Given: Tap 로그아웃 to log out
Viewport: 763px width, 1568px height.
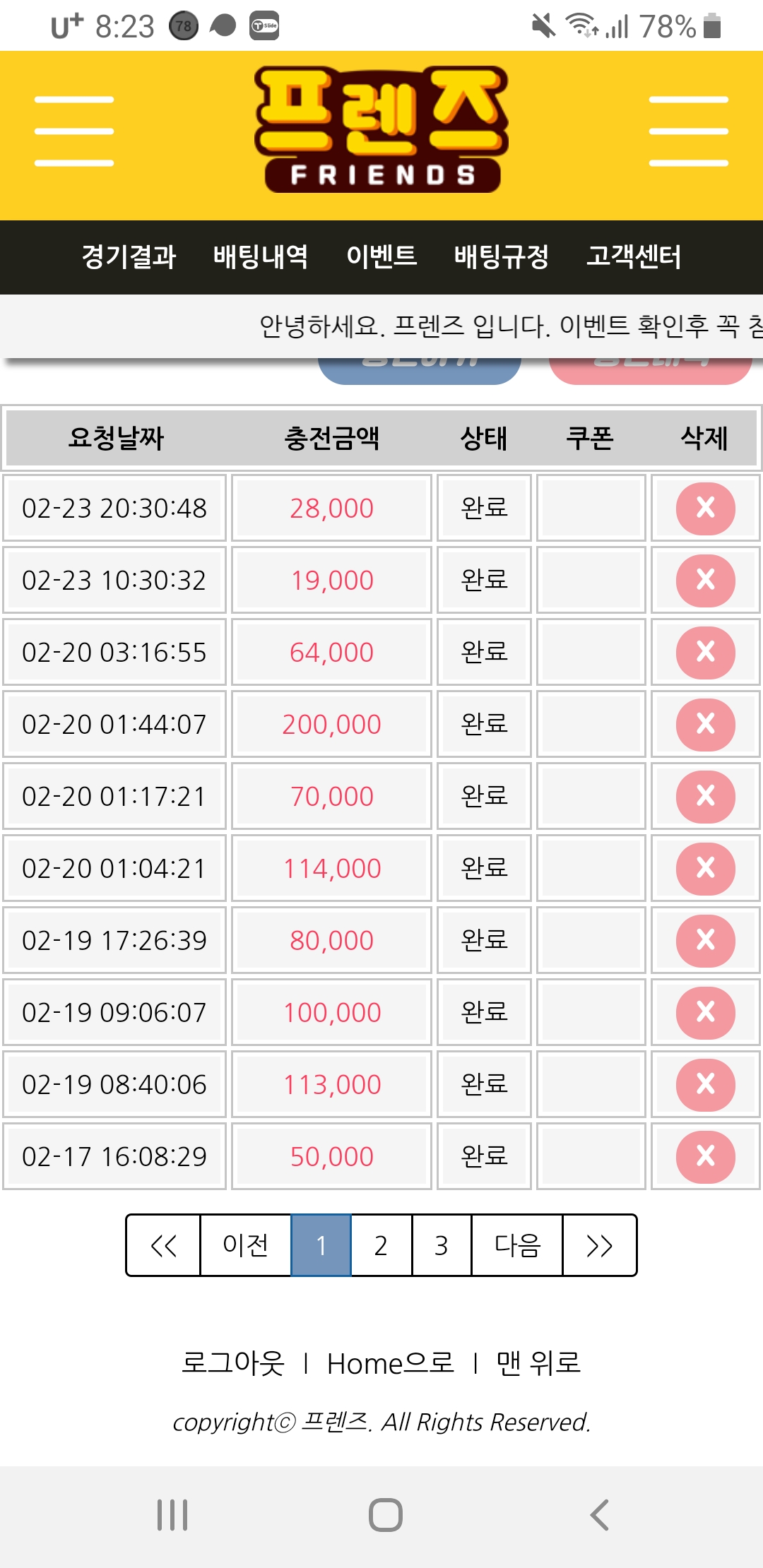Looking at the screenshot, I should (232, 1363).
